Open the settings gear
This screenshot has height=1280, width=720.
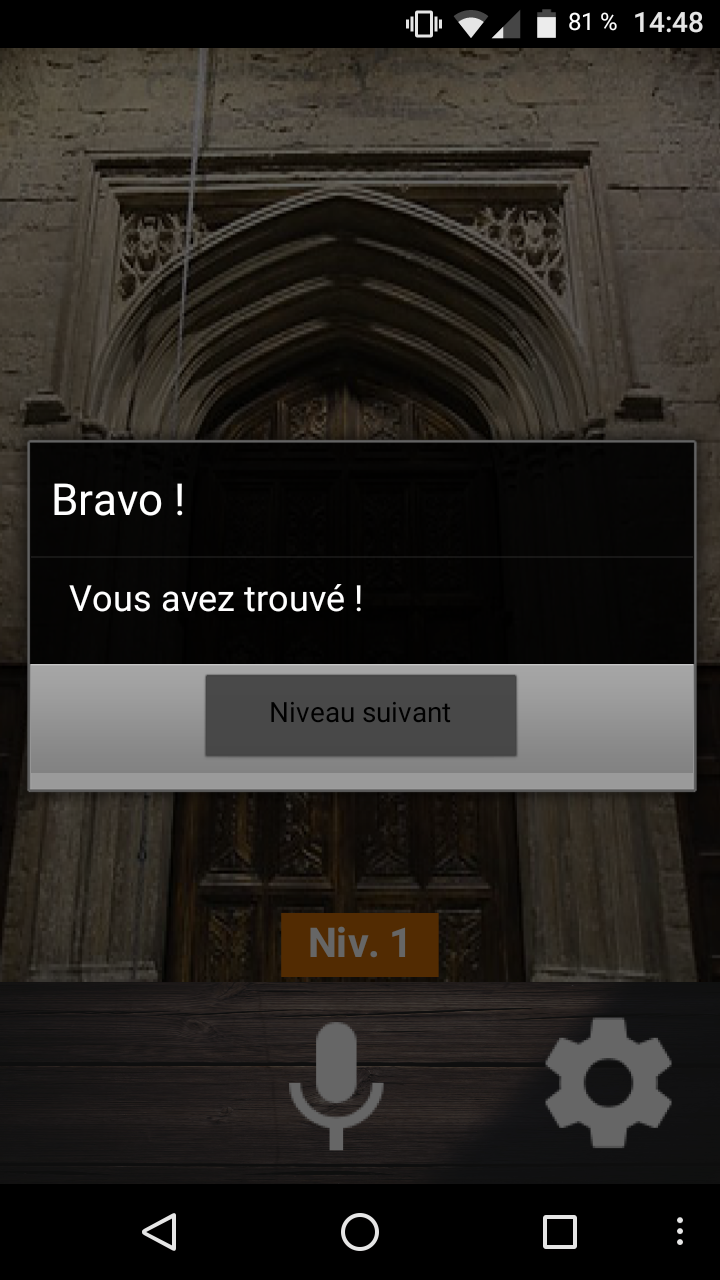click(x=608, y=1083)
